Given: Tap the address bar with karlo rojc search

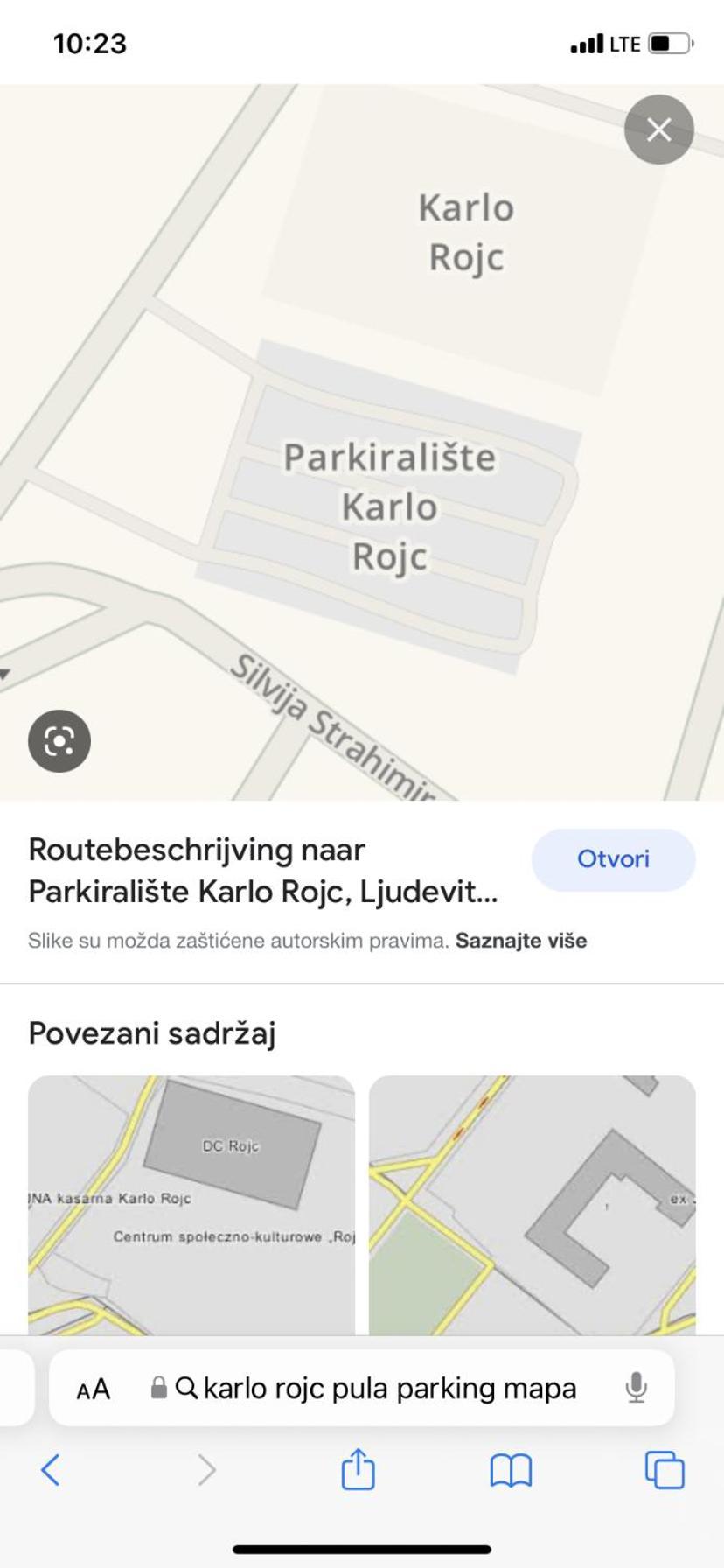Looking at the screenshot, I should coord(389,1389).
